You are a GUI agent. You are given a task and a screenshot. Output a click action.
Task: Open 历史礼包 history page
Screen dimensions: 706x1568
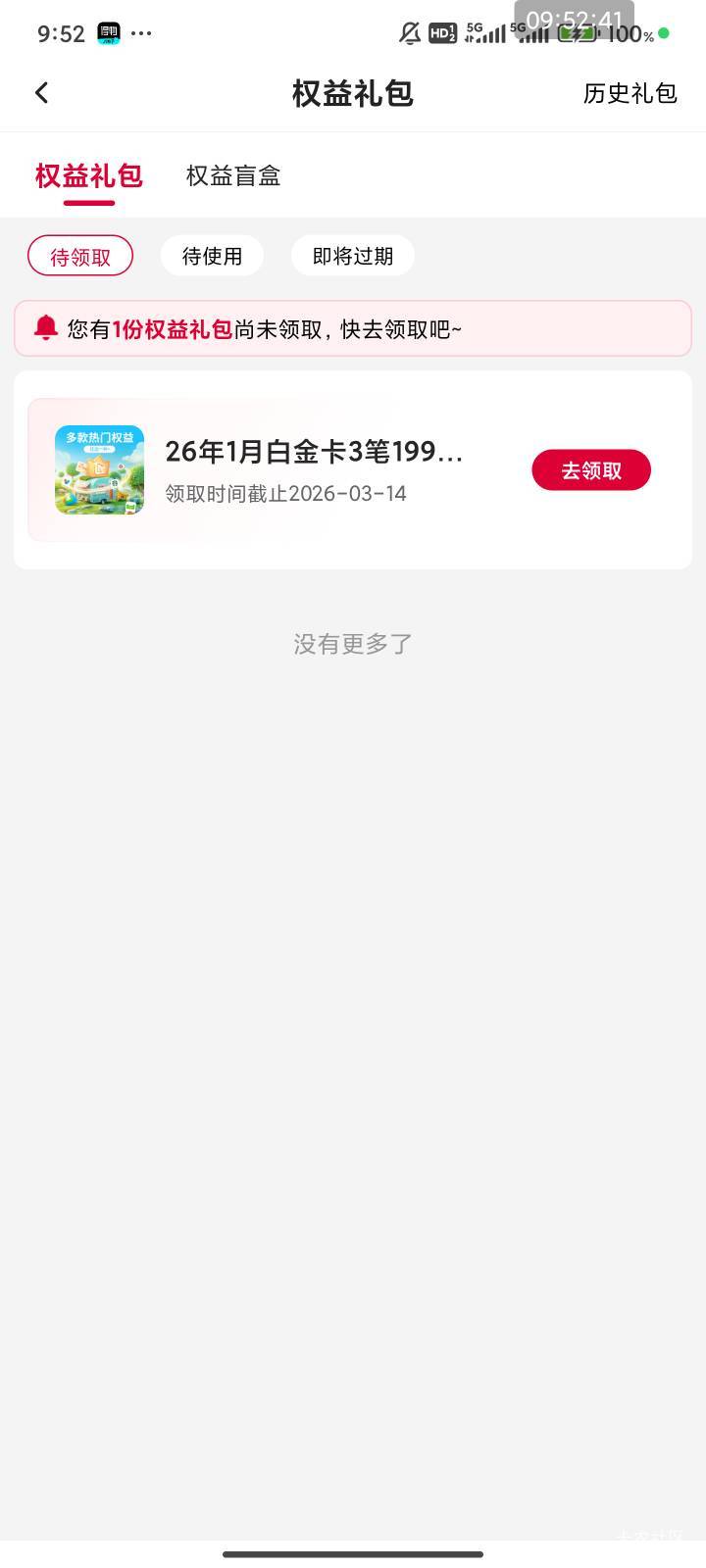coord(630,93)
